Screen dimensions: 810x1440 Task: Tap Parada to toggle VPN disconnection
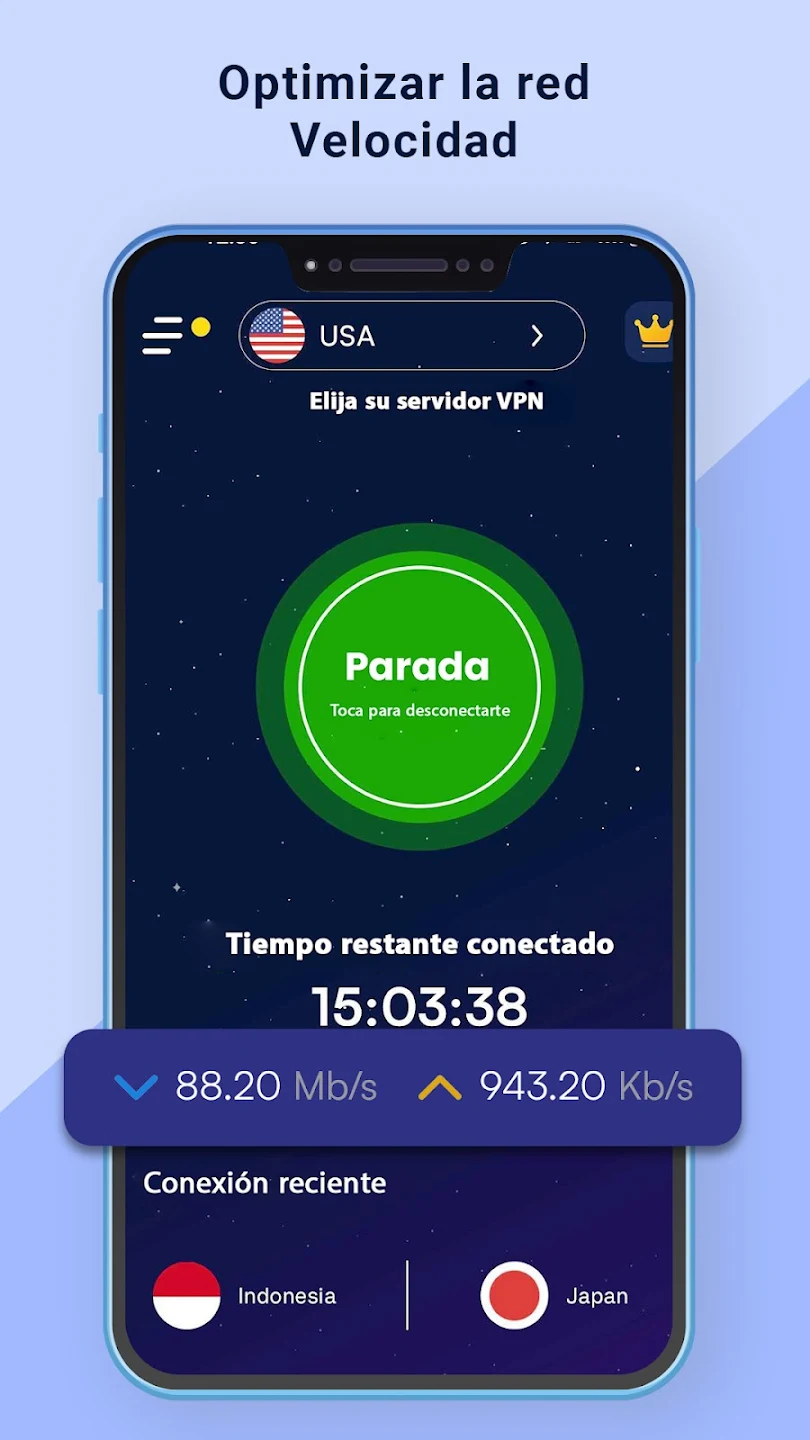tap(417, 666)
